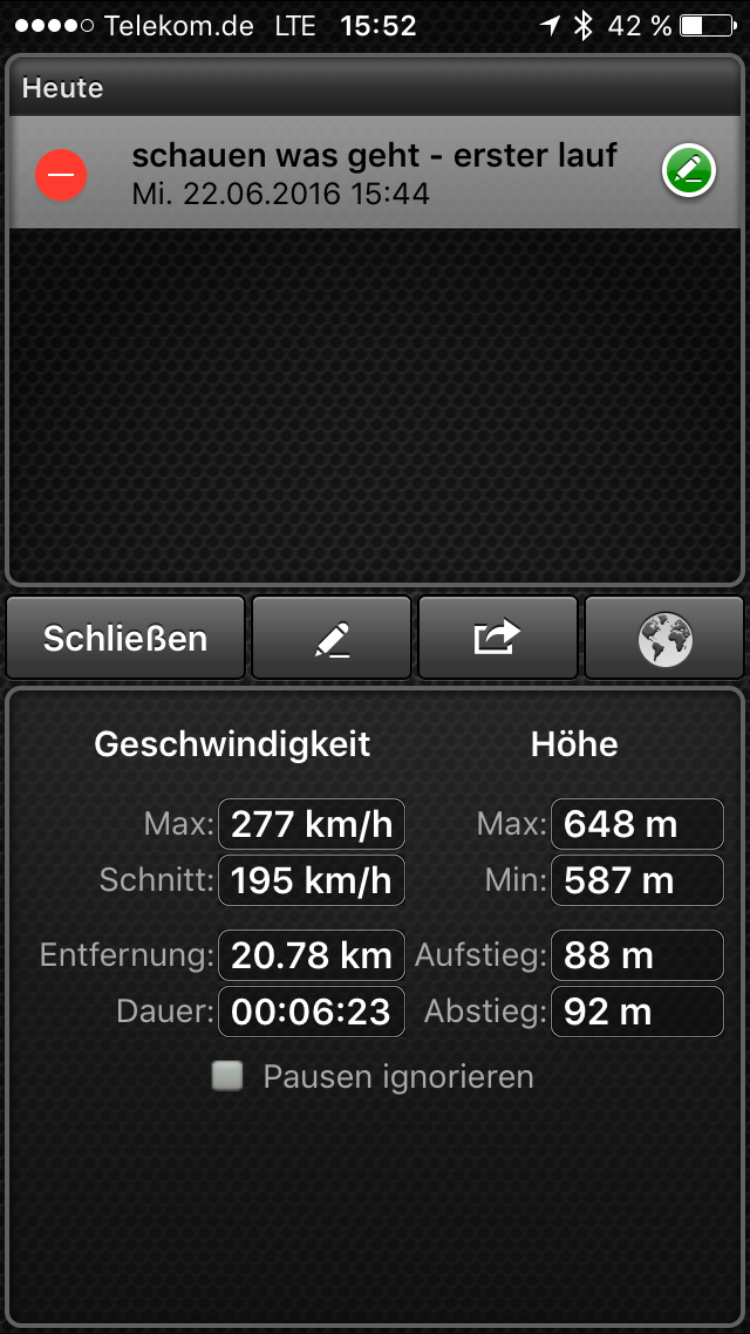Share the recorded run

click(497, 638)
